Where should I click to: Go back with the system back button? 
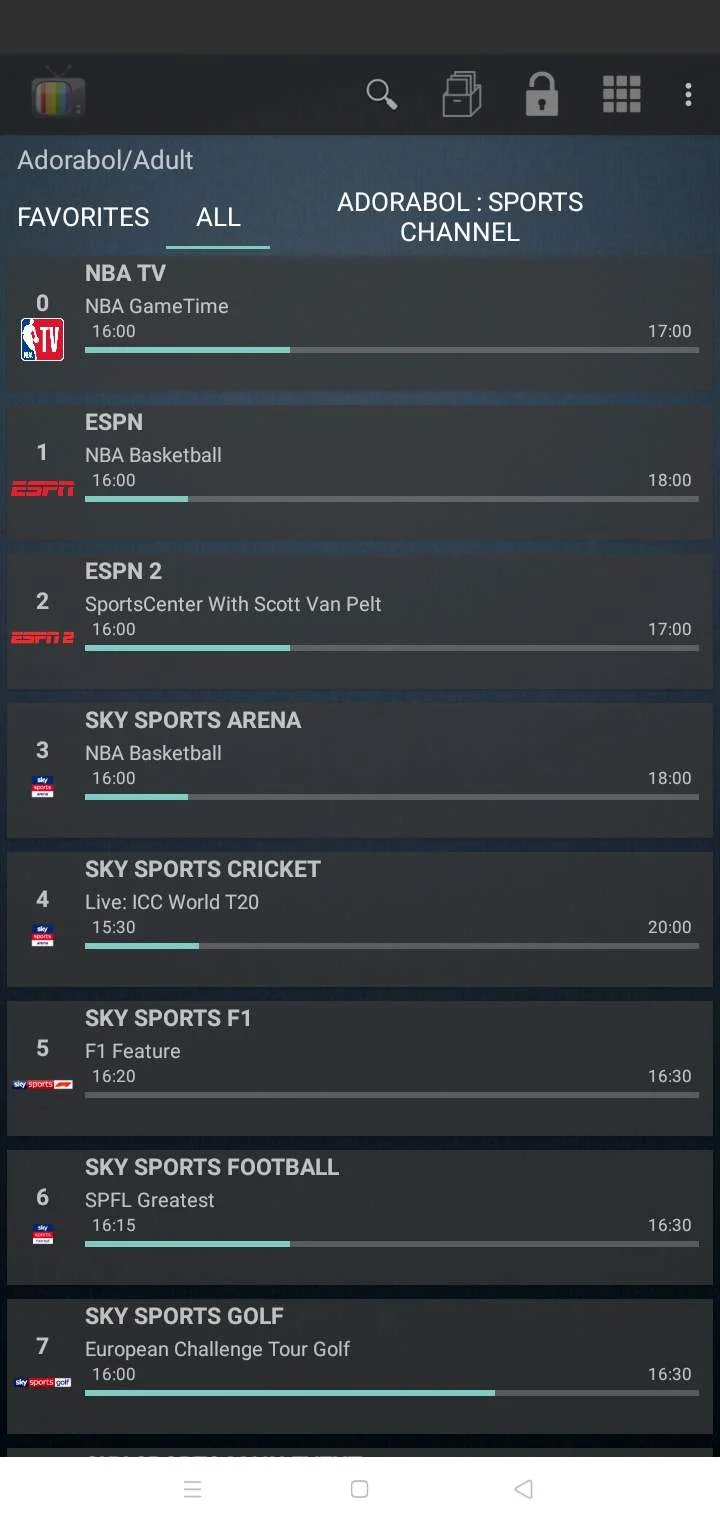coord(523,1489)
